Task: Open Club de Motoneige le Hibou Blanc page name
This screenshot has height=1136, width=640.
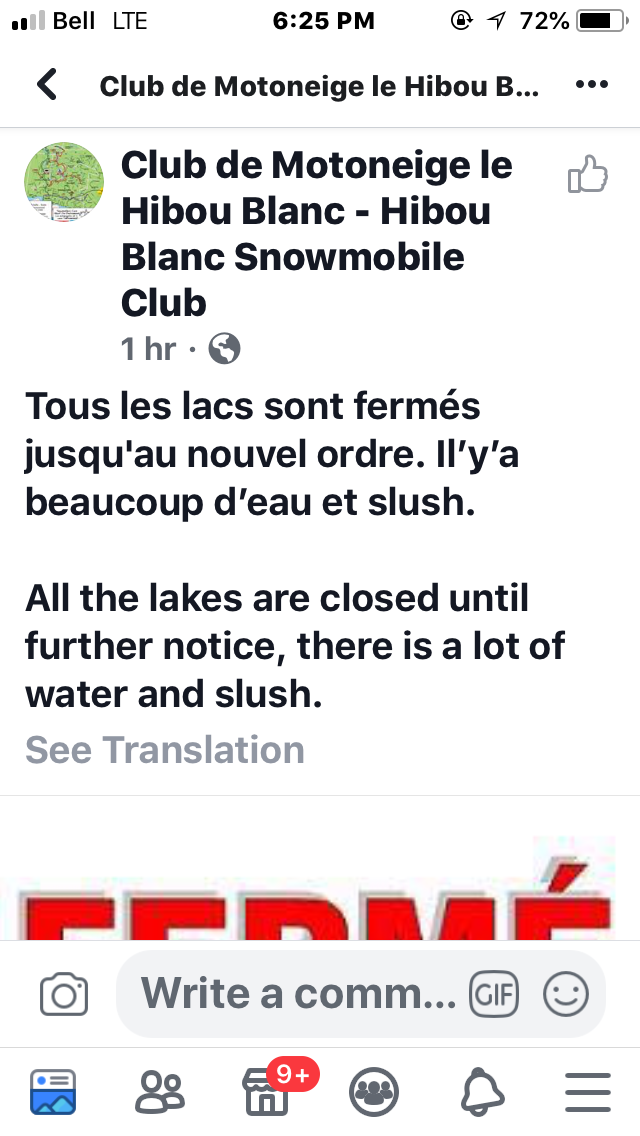Action: tap(317, 233)
